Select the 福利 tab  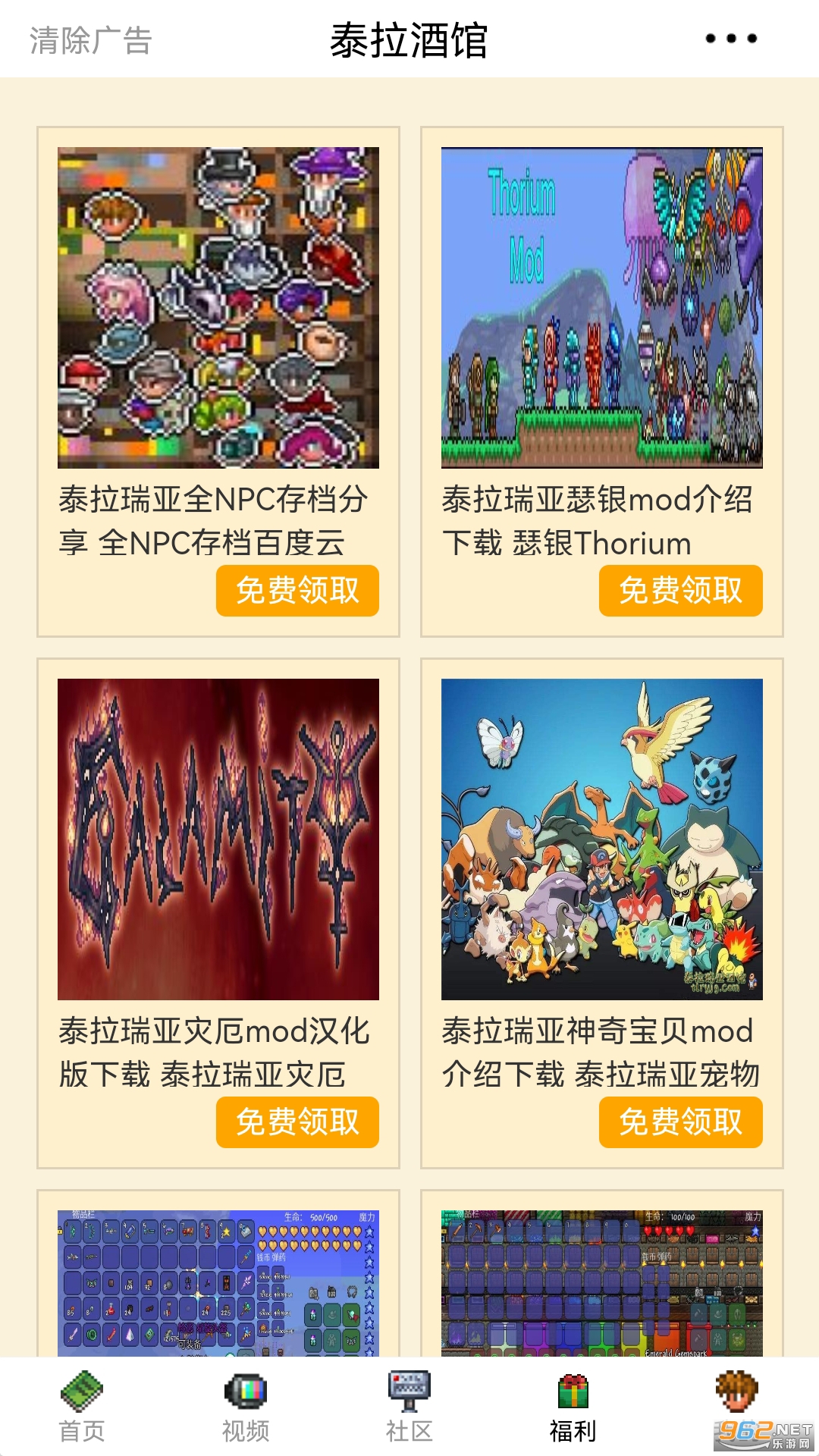pos(573,1407)
